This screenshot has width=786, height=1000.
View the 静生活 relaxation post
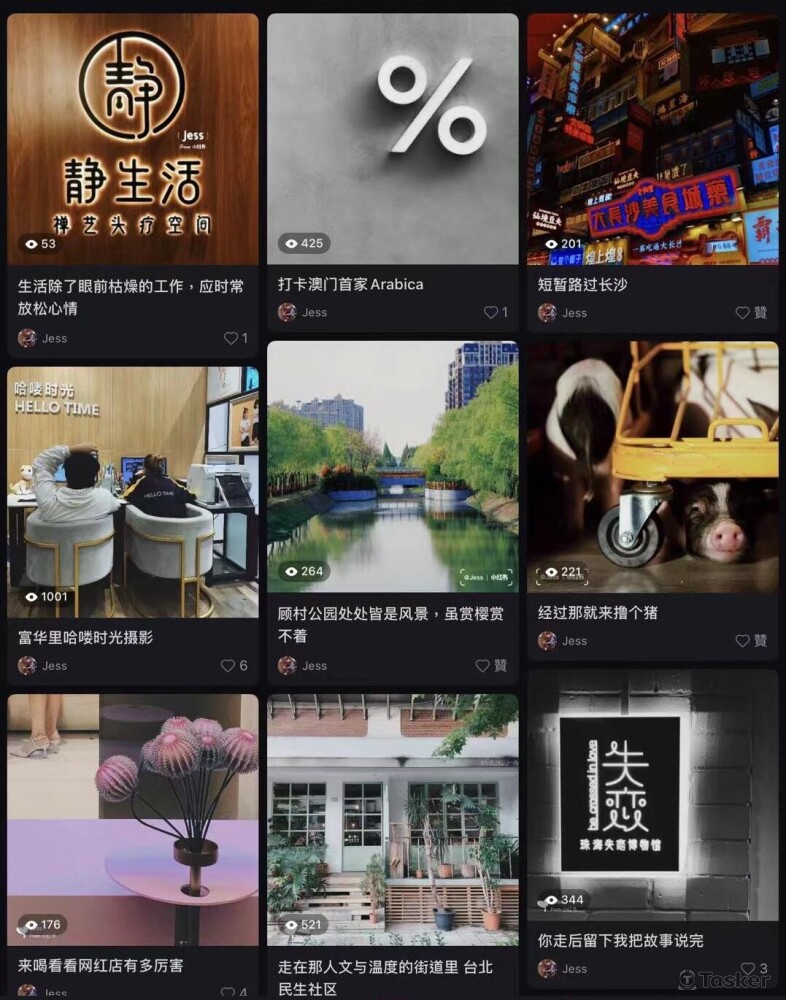(x=132, y=140)
